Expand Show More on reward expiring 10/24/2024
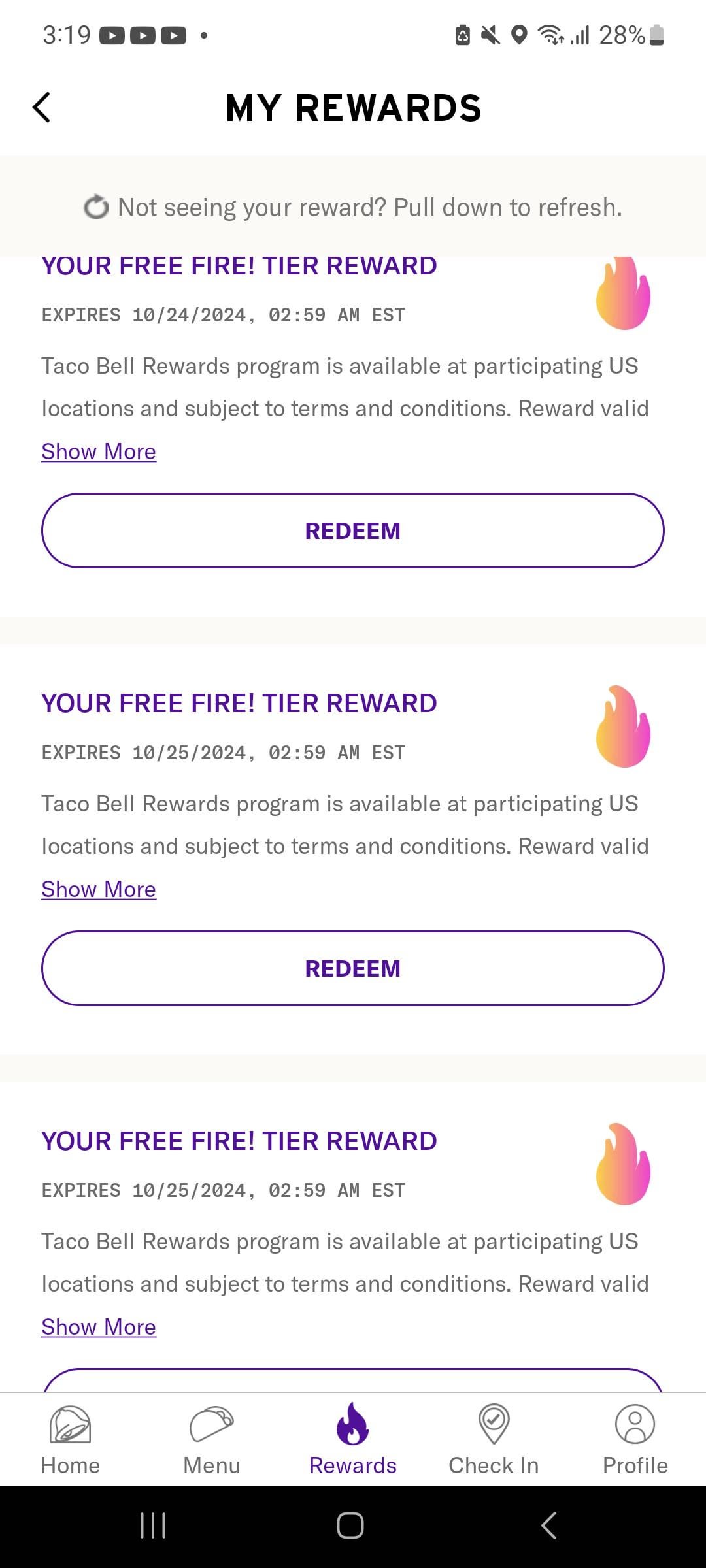Viewport: 706px width, 1568px height. 99,452
